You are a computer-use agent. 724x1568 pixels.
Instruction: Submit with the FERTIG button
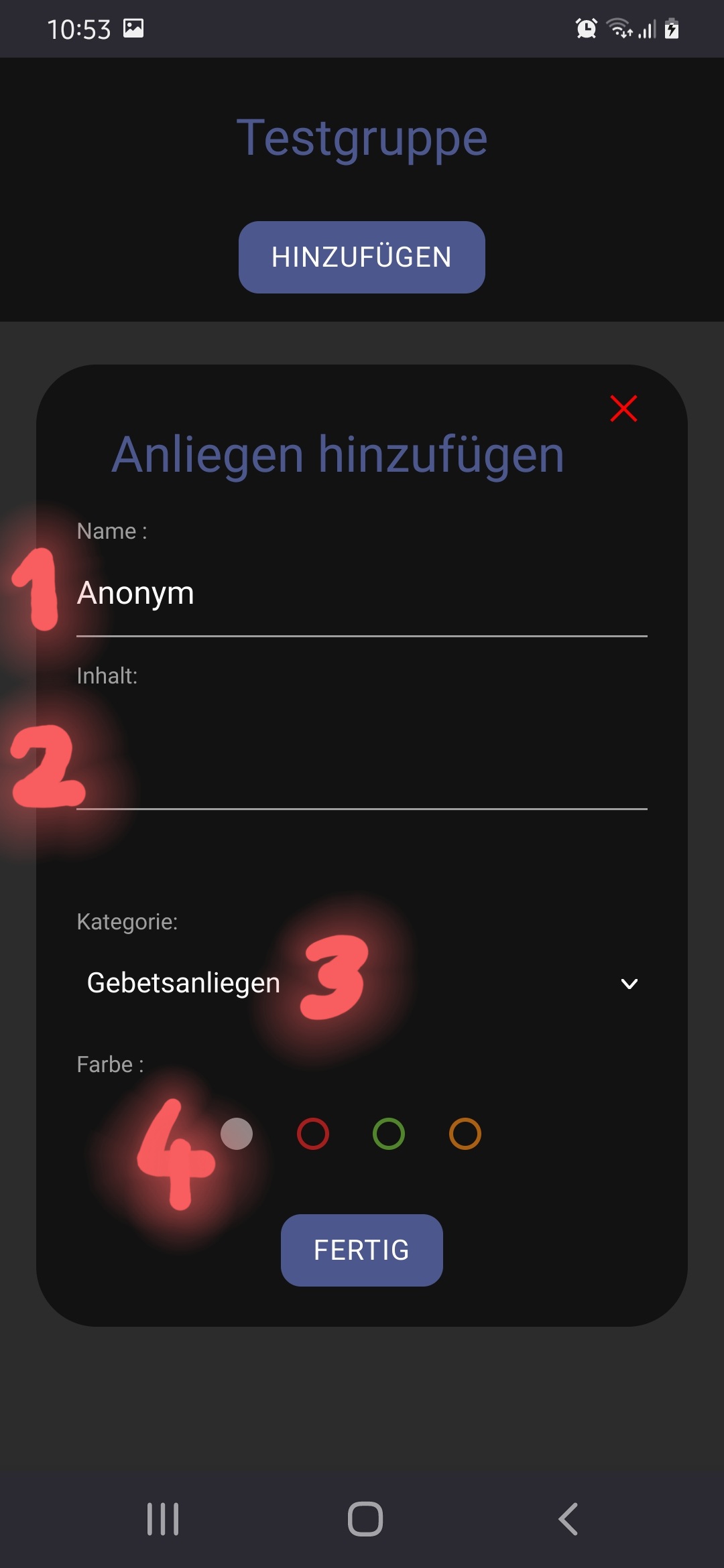pyautogui.click(x=362, y=1249)
